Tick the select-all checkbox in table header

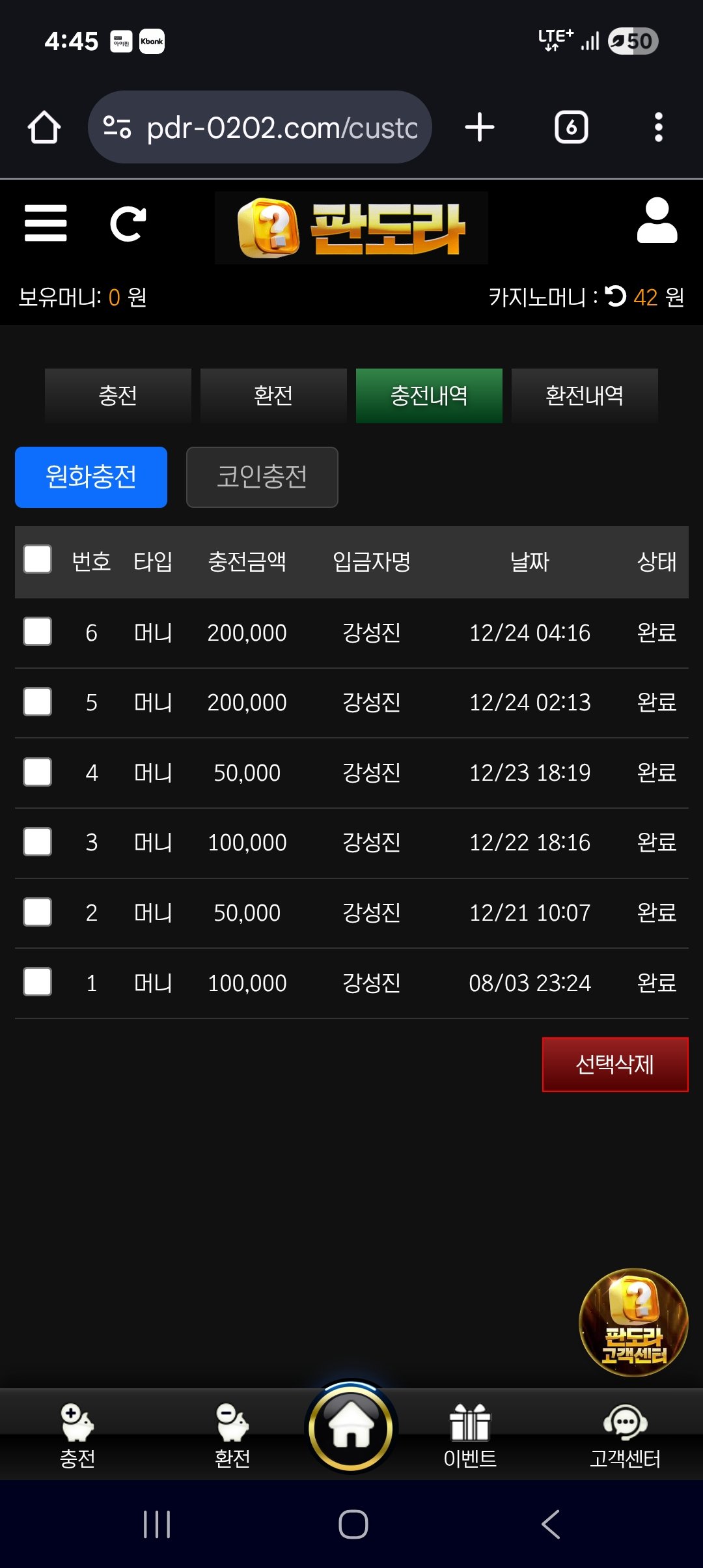pyautogui.click(x=38, y=559)
